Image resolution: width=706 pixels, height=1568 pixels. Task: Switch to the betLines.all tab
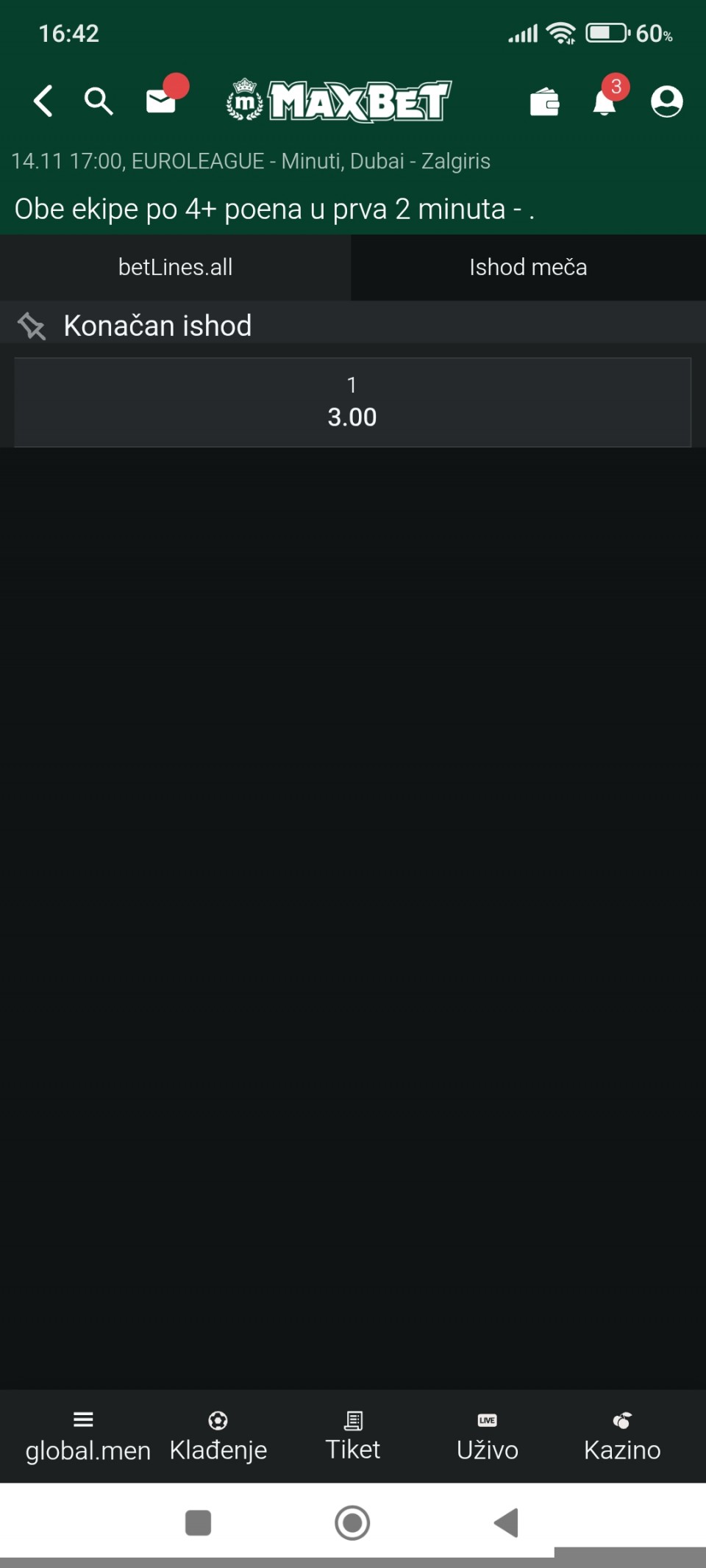175,267
